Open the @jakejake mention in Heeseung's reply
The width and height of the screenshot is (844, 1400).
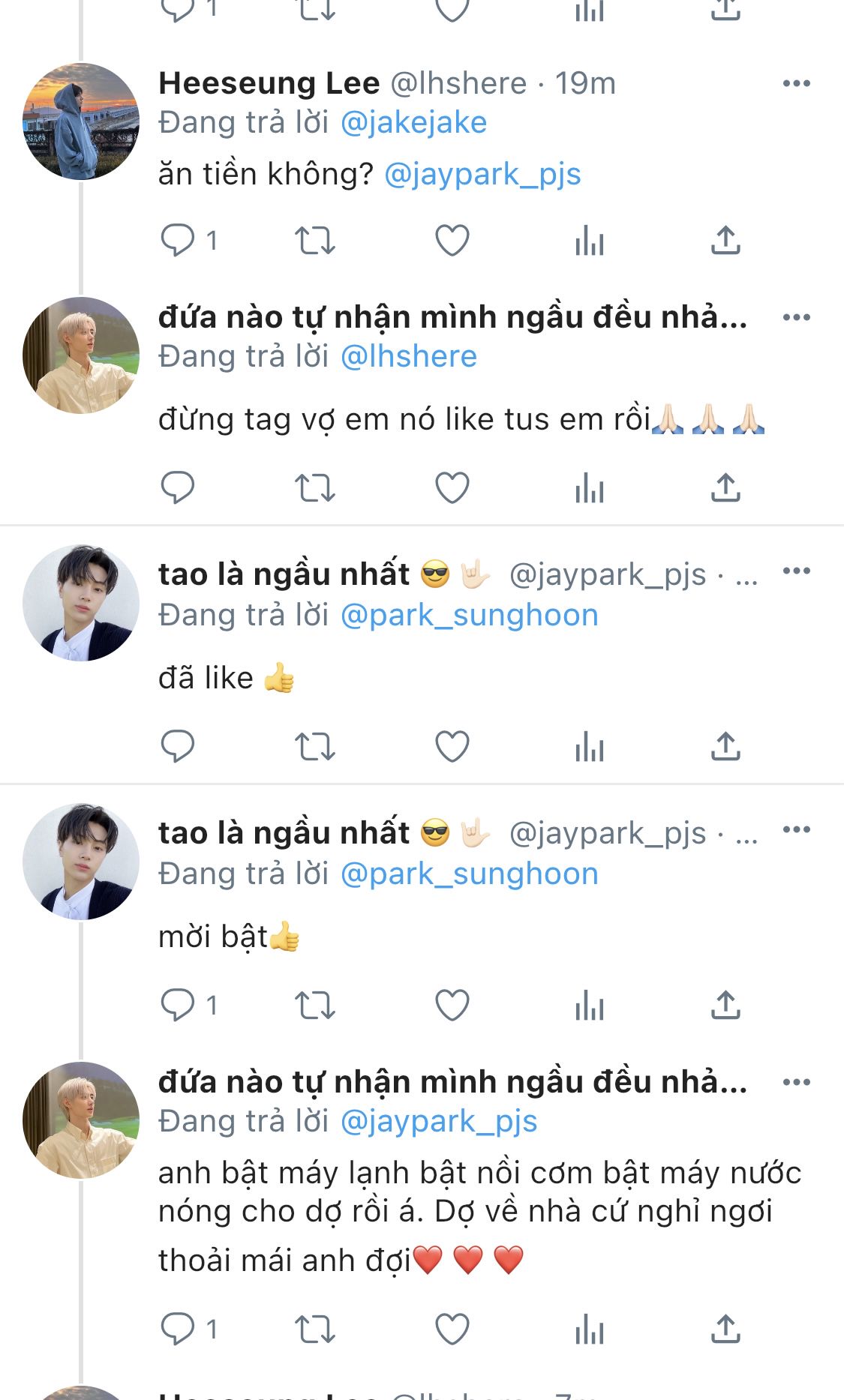point(413,123)
